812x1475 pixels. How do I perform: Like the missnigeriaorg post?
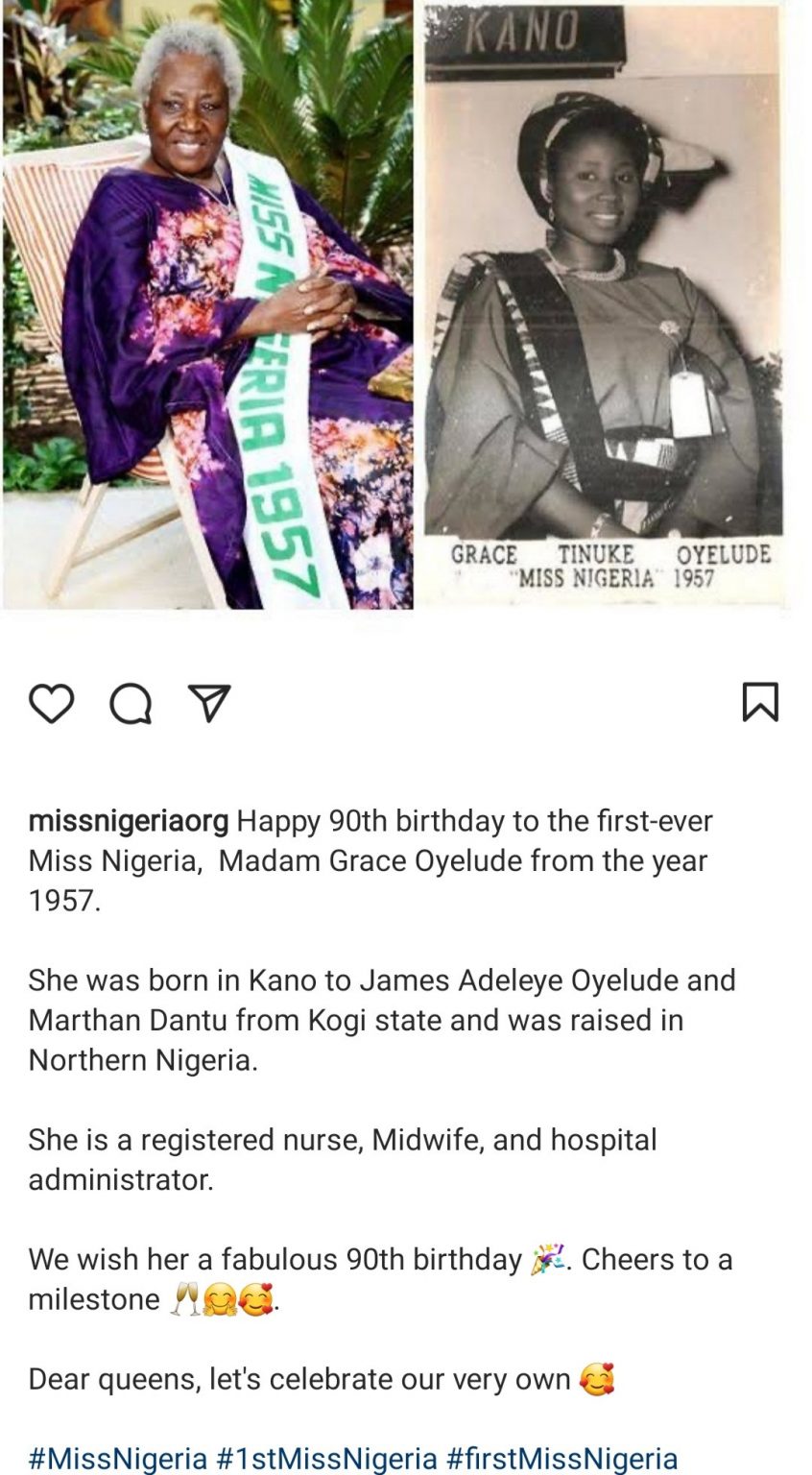point(51,703)
